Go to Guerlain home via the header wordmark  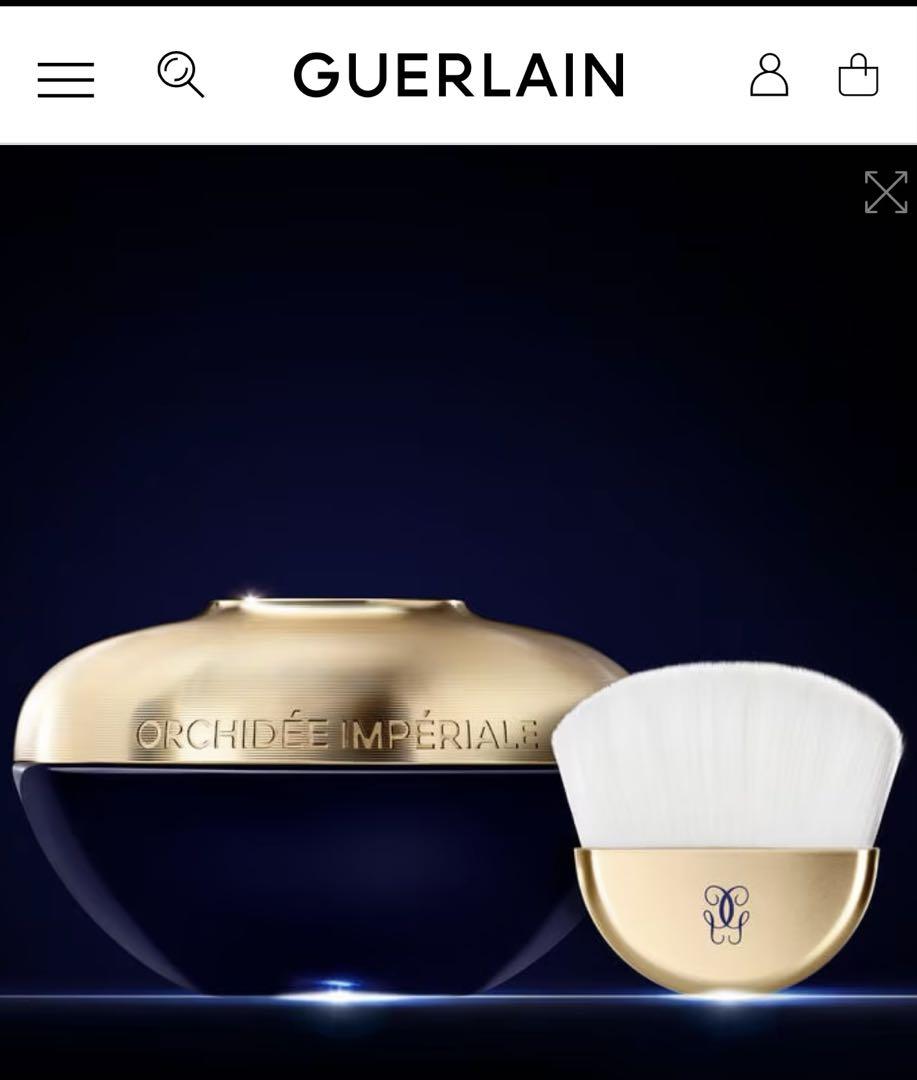click(459, 75)
